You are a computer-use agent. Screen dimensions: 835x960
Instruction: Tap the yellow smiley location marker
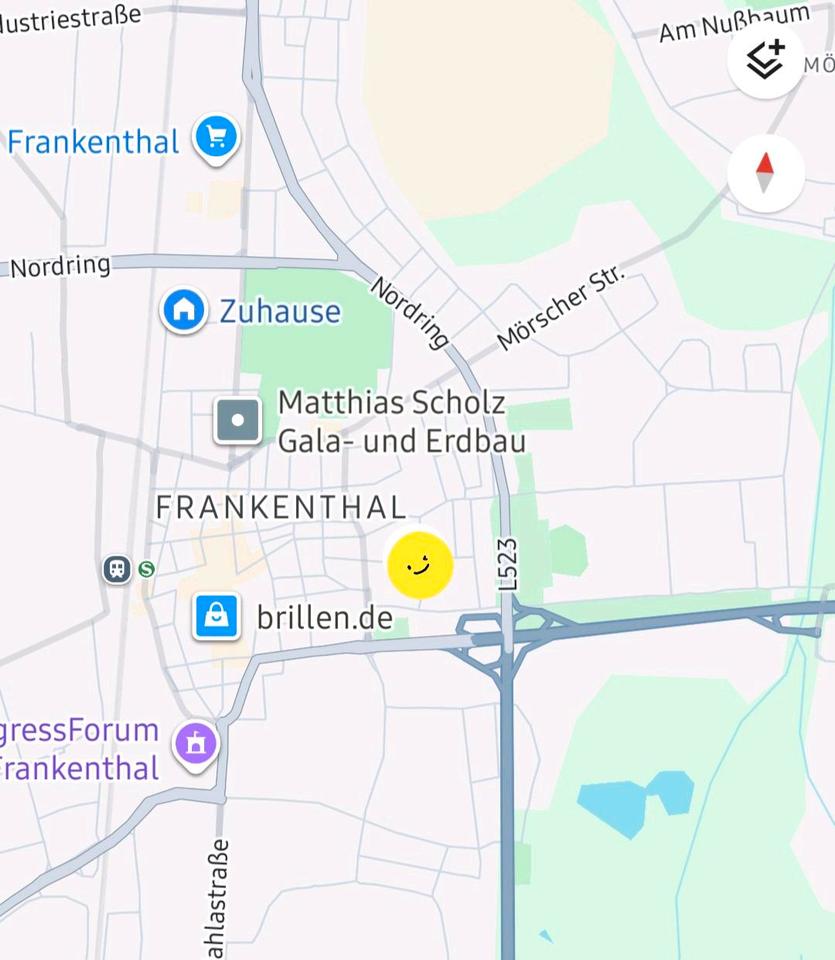420,566
